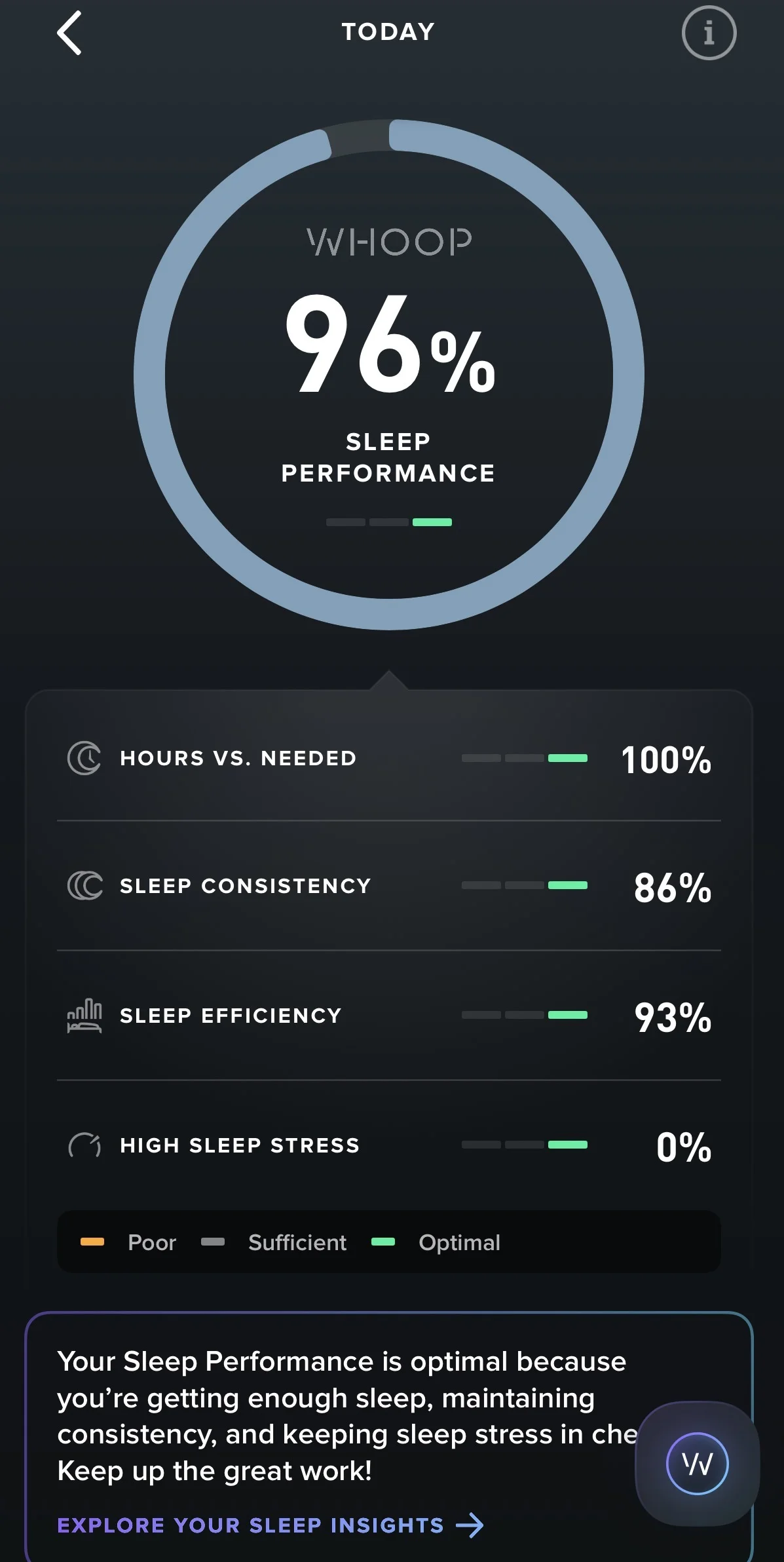Open the sleep performance info icon

coord(709,33)
